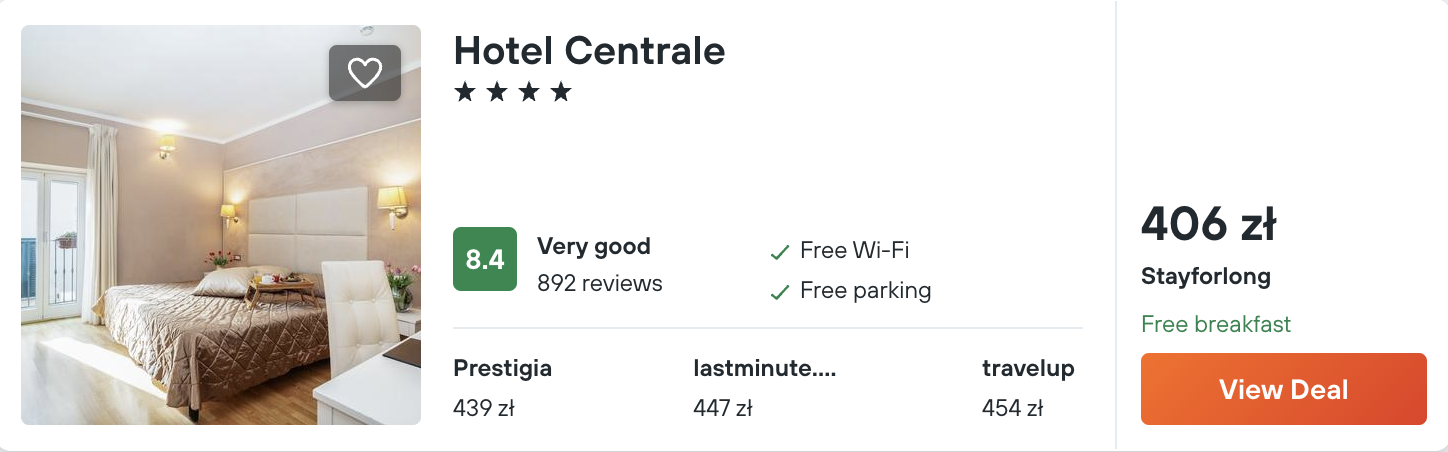The height and width of the screenshot is (452, 1448).
Task: Select the Prestigia 439 zł offer
Action: click(x=502, y=388)
